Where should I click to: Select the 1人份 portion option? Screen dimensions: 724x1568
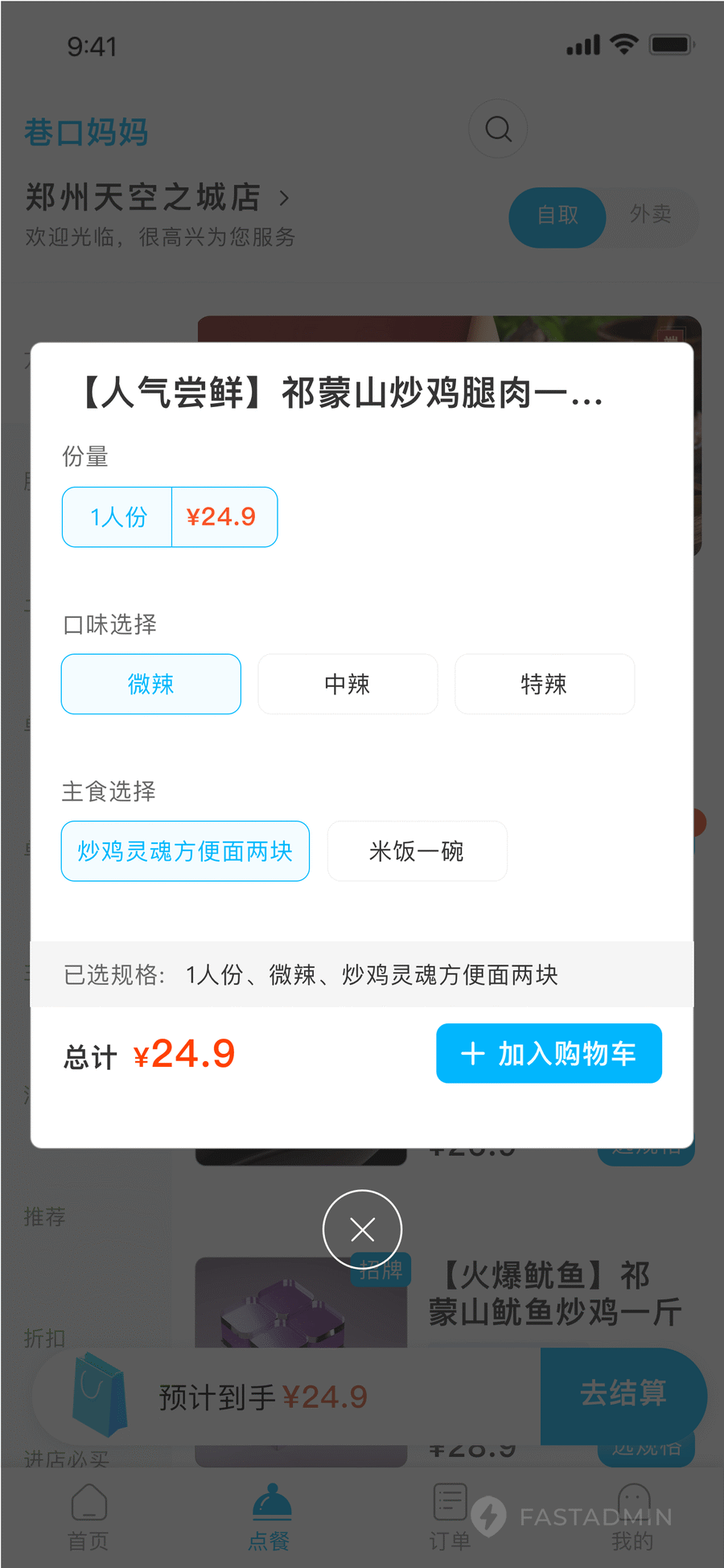pyautogui.click(x=170, y=517)
